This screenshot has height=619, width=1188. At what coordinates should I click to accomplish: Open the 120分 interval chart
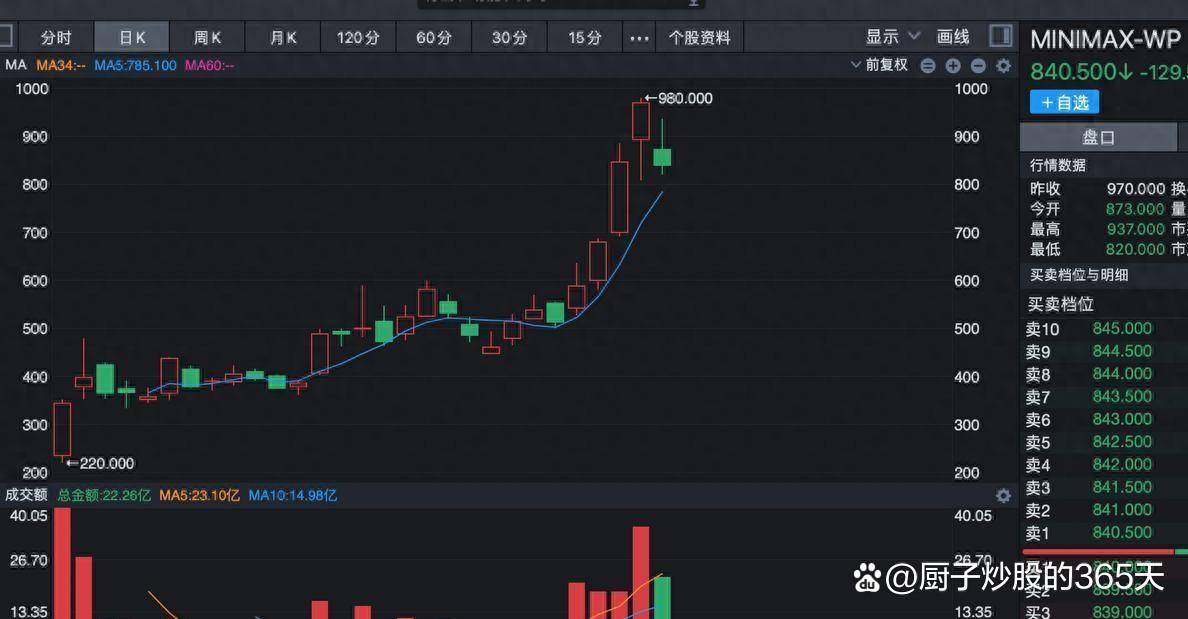(x=358, y=38)
